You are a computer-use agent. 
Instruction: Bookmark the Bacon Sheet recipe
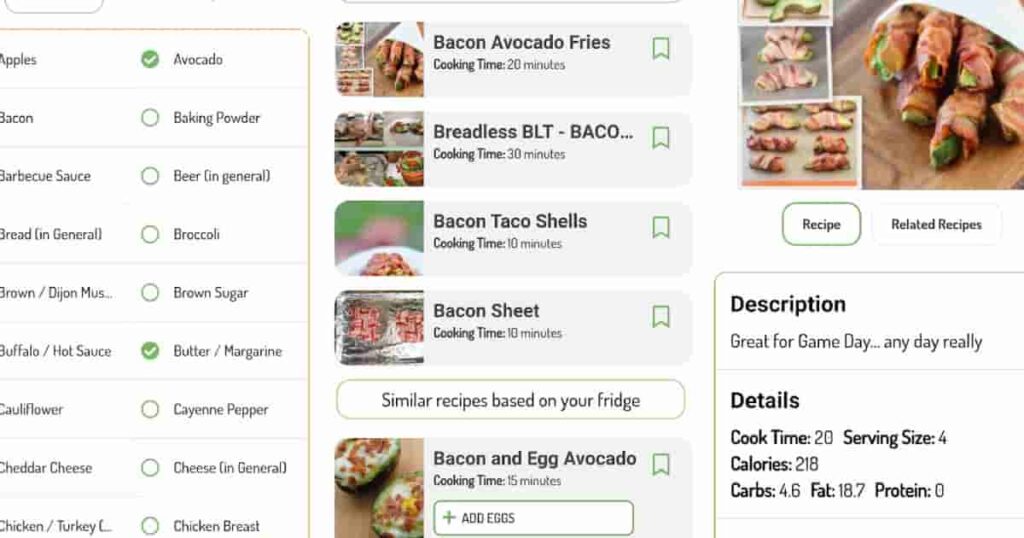pos(661,317)
